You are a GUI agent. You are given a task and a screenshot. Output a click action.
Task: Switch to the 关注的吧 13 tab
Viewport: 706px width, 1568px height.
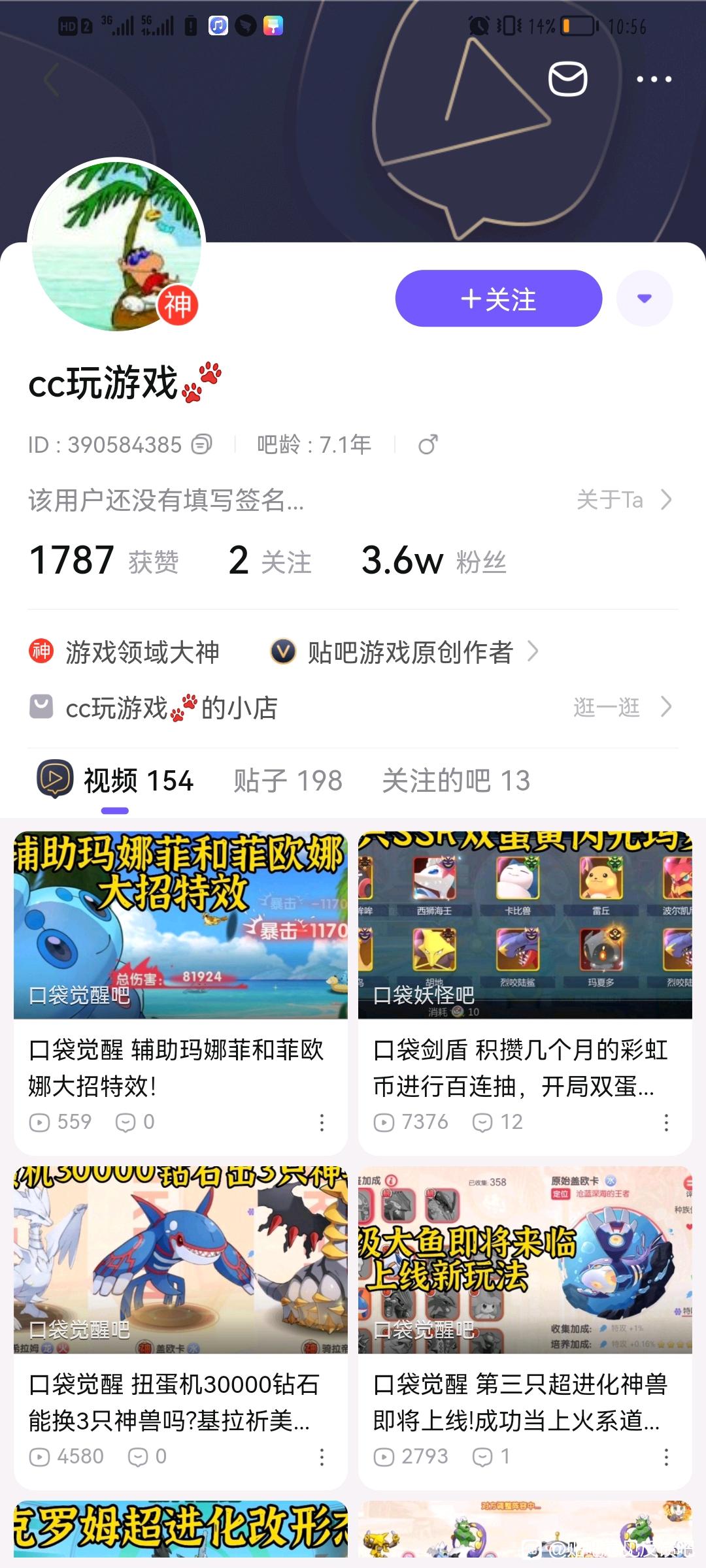[x=456, y=781]
